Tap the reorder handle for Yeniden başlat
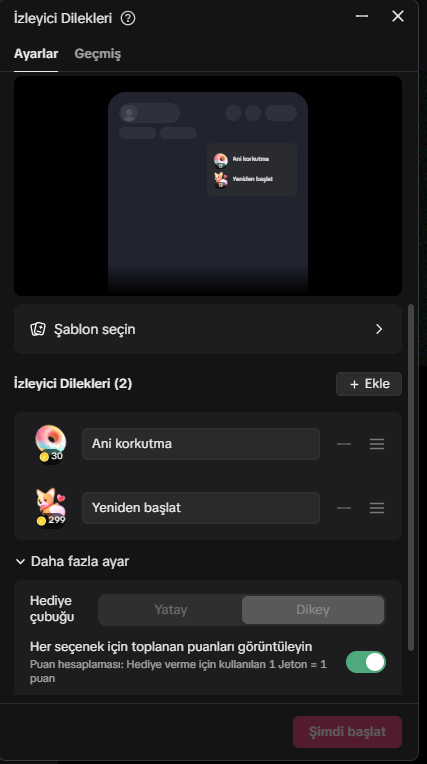Image resolution: width=427 pixels, height=764 pixels. [377, 508]
